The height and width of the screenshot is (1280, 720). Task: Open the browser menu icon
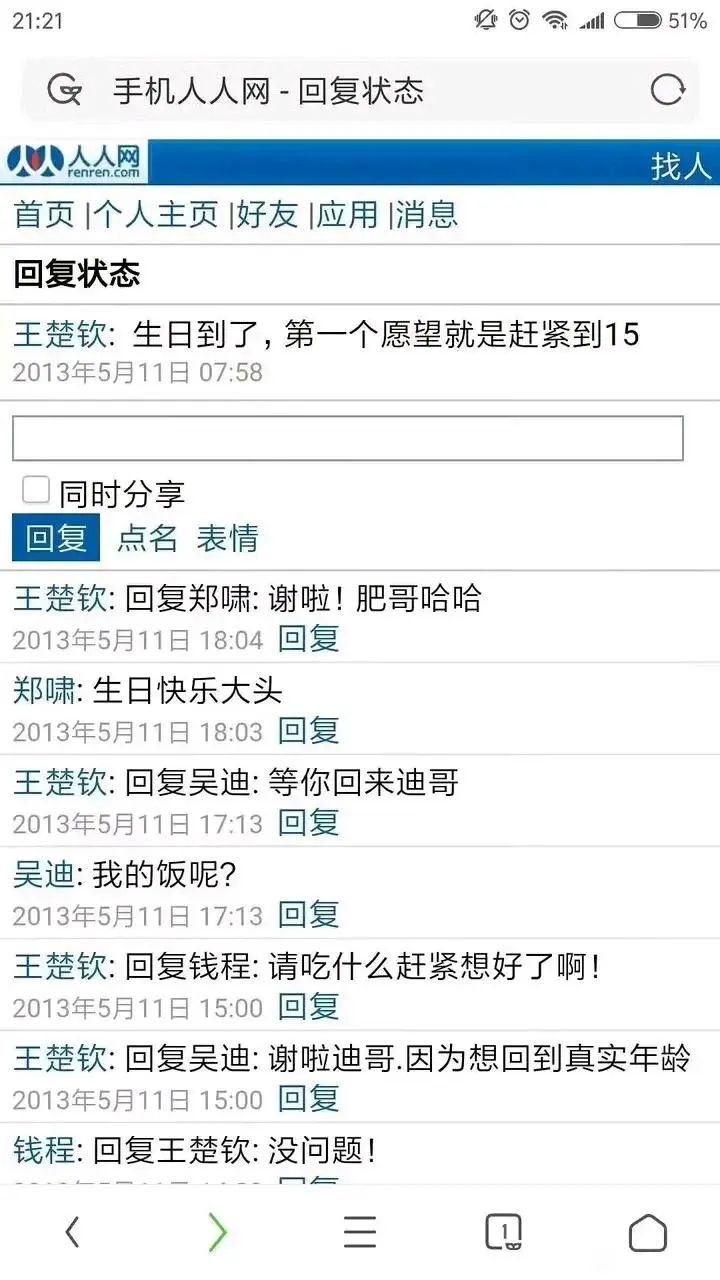360,1233
